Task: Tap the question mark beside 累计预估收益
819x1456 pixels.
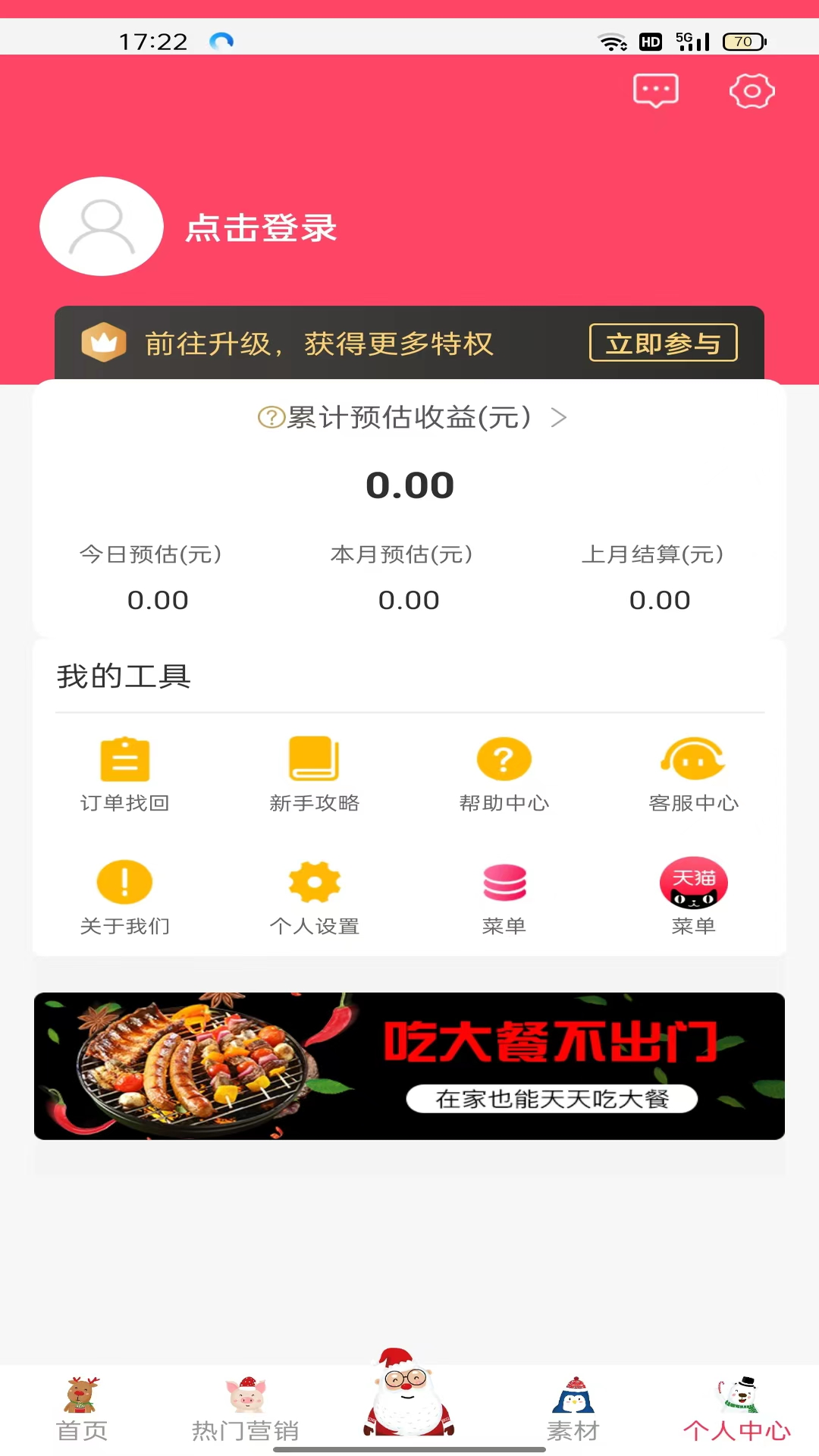Action: tap(269, 418)
